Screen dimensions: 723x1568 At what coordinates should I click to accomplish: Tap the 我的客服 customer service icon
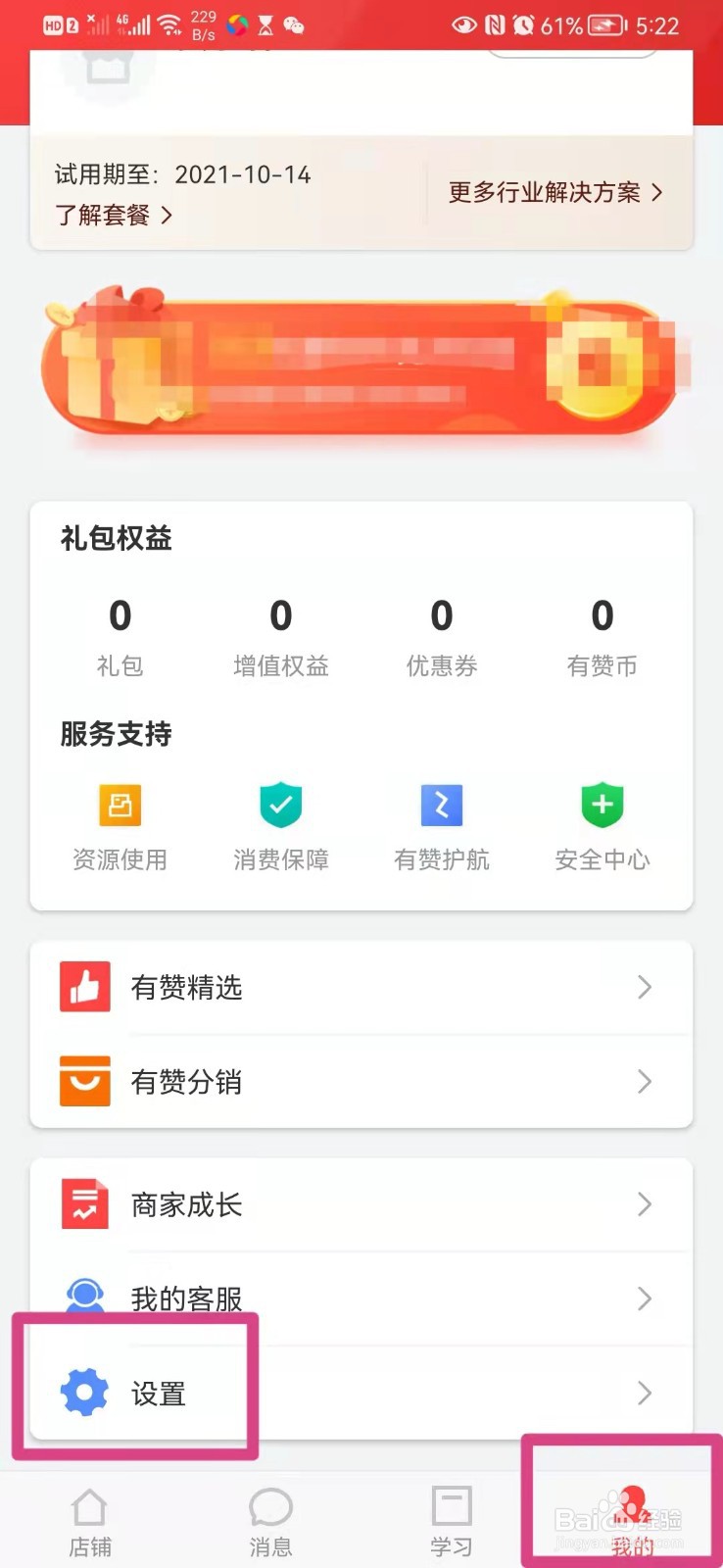(x=84, y=1298)
